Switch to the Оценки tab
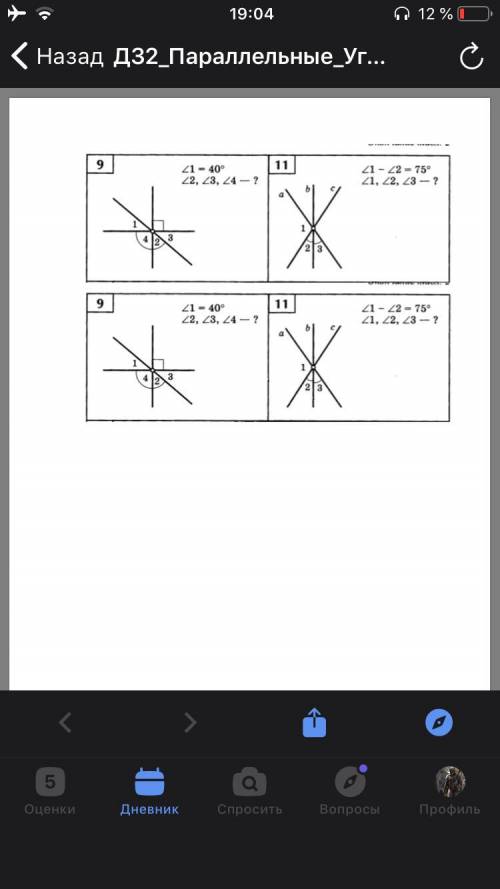Viewport: 500px width, 889px height. 50,791
